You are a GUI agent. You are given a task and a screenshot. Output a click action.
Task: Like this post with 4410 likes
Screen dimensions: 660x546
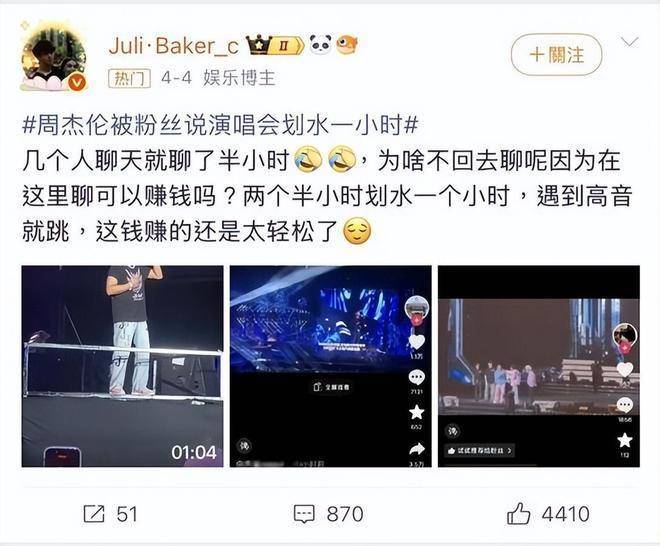(547, 514)
